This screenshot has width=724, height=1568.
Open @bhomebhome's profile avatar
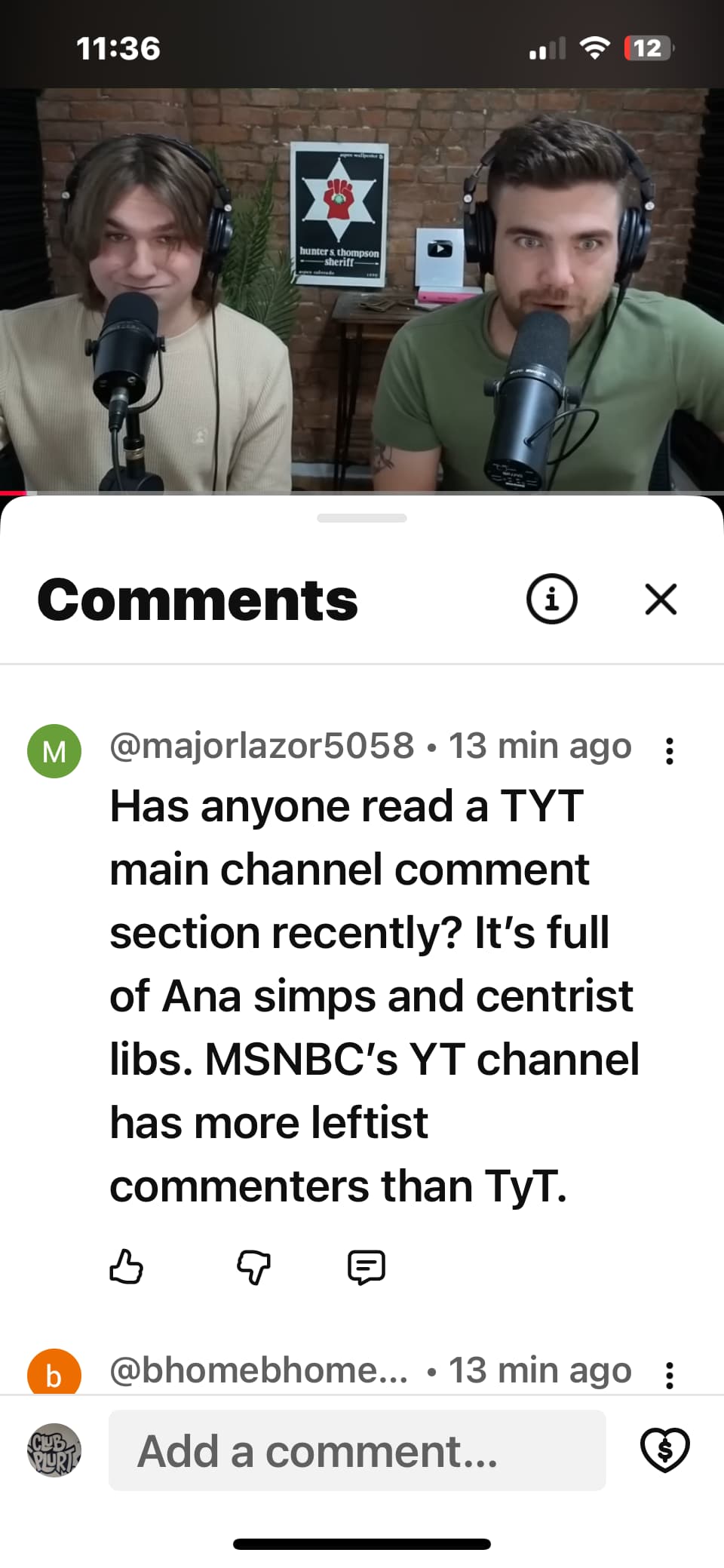click(x=54, y=1373)
